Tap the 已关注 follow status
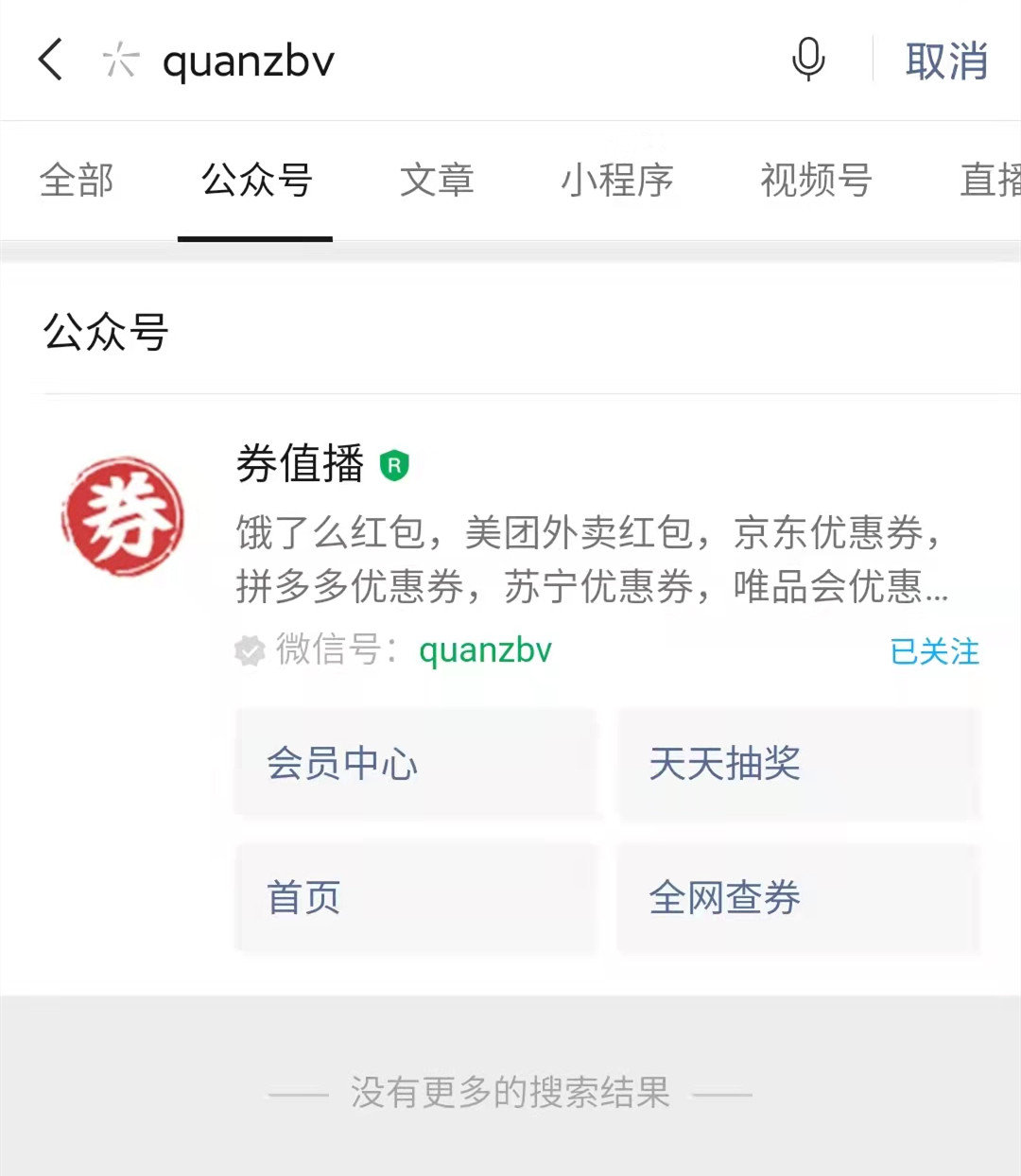This screenshot has width=1021, height=1176. tap(934, 651)
